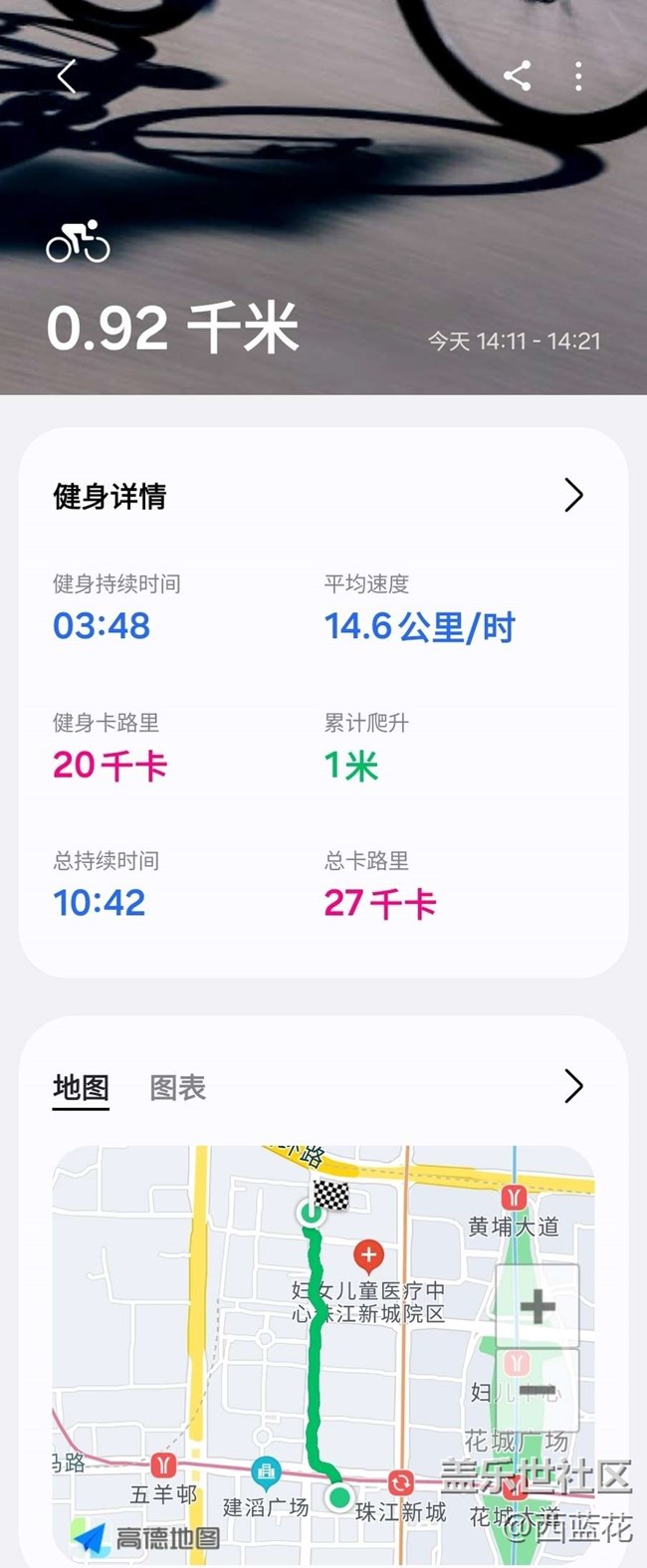This screenshot has height=1568, width=647.
Task: Zoom out the map with minus button
Action: point(538,1391)
